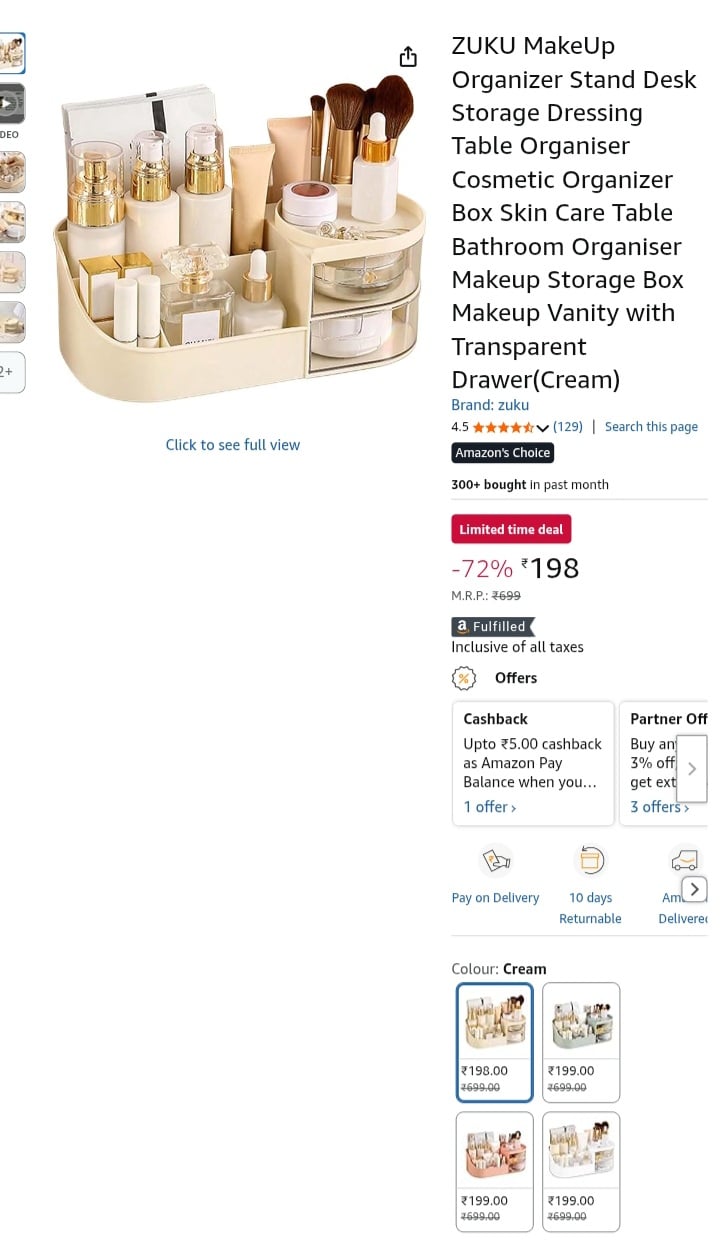Show more delivery service icons
The height and width of the screenshot is (1247, 720).
(694, 889)
